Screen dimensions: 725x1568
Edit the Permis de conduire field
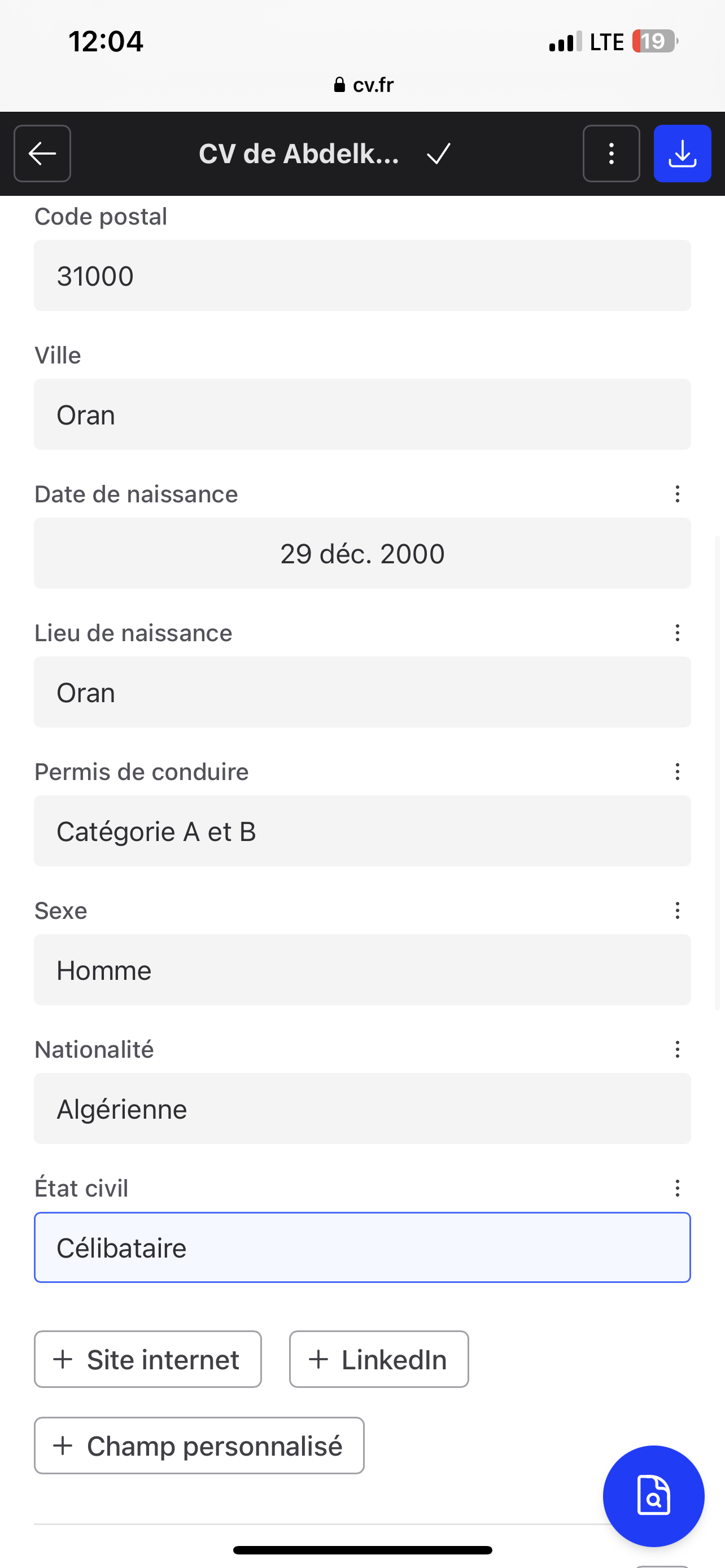pos(362,831)
